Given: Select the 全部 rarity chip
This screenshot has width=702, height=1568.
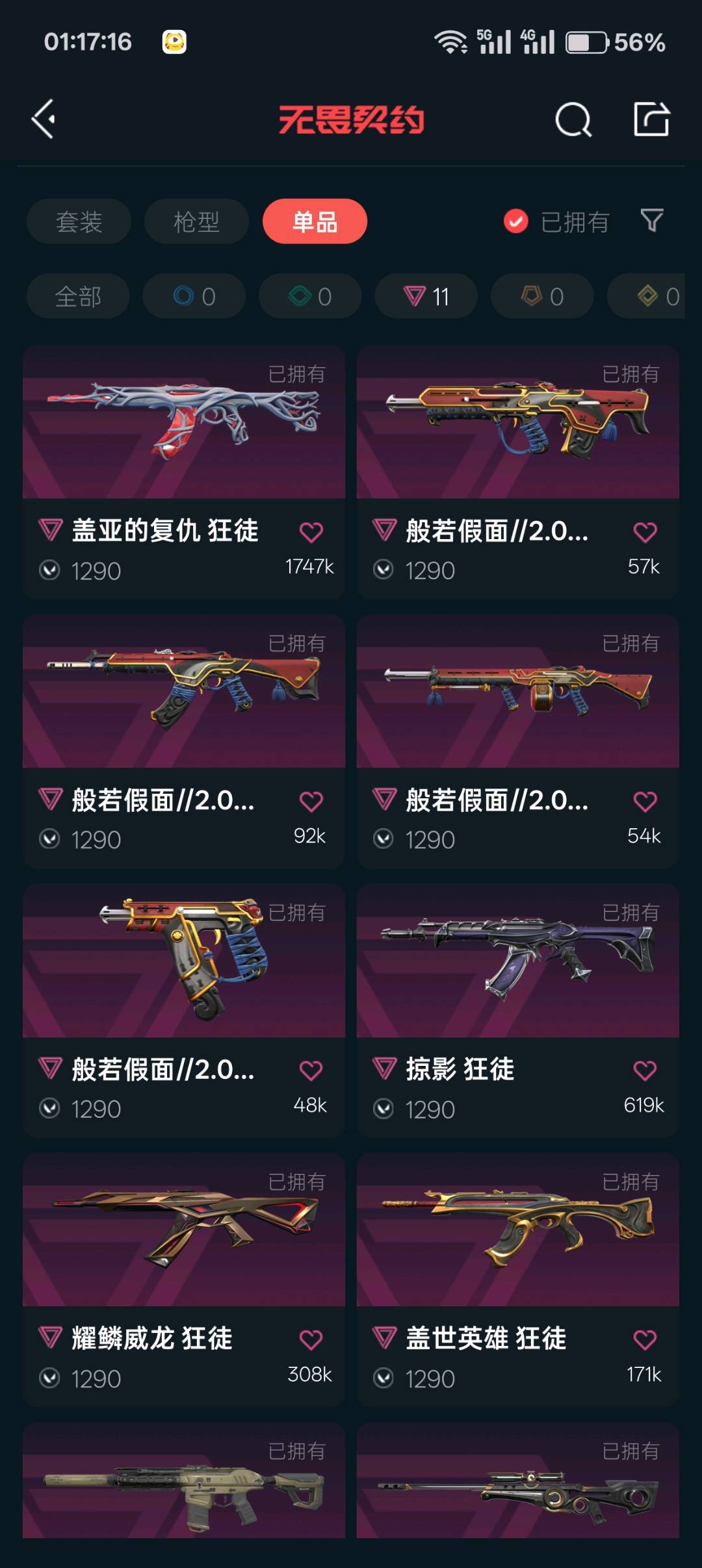Looking at the screenshot, I should [x=78, y=296].
